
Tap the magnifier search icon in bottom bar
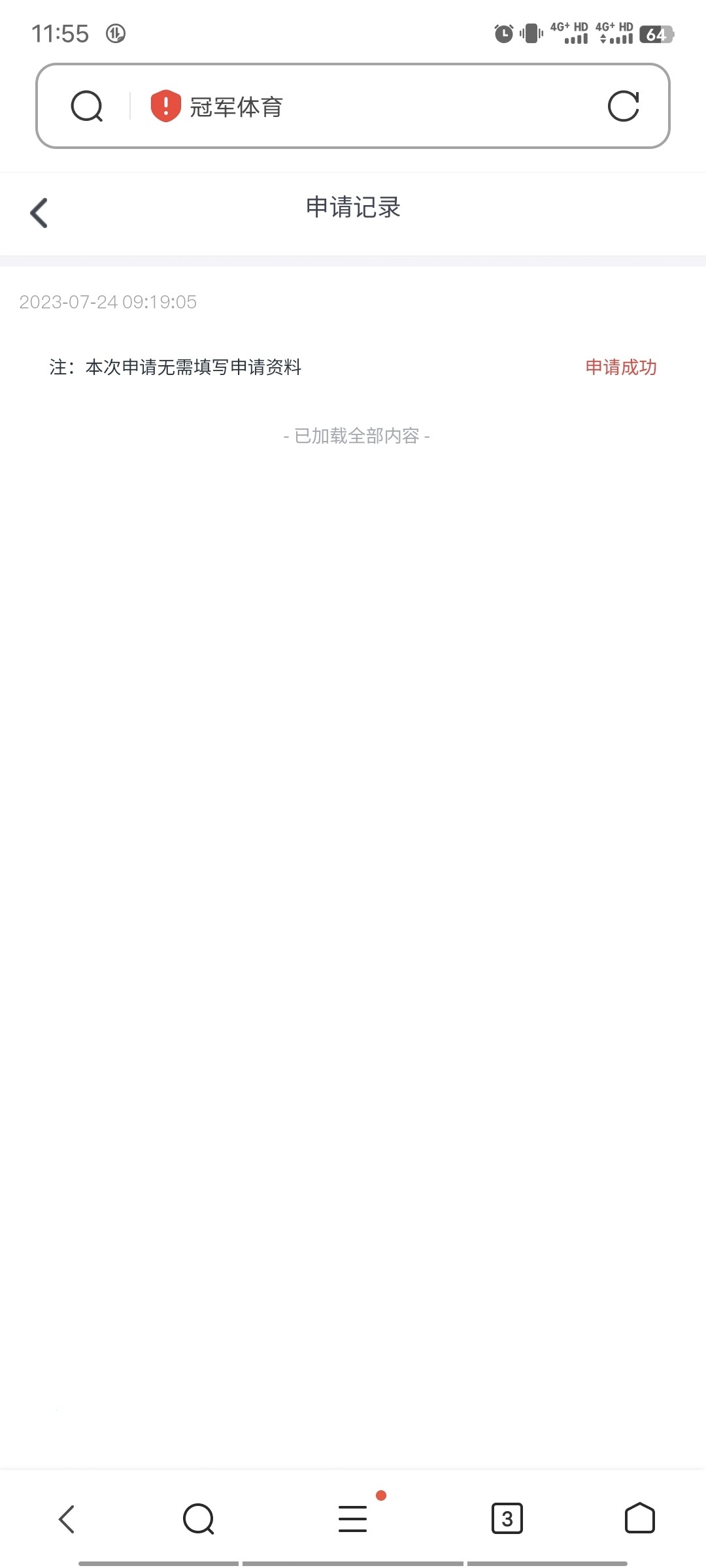(199, 1519)
